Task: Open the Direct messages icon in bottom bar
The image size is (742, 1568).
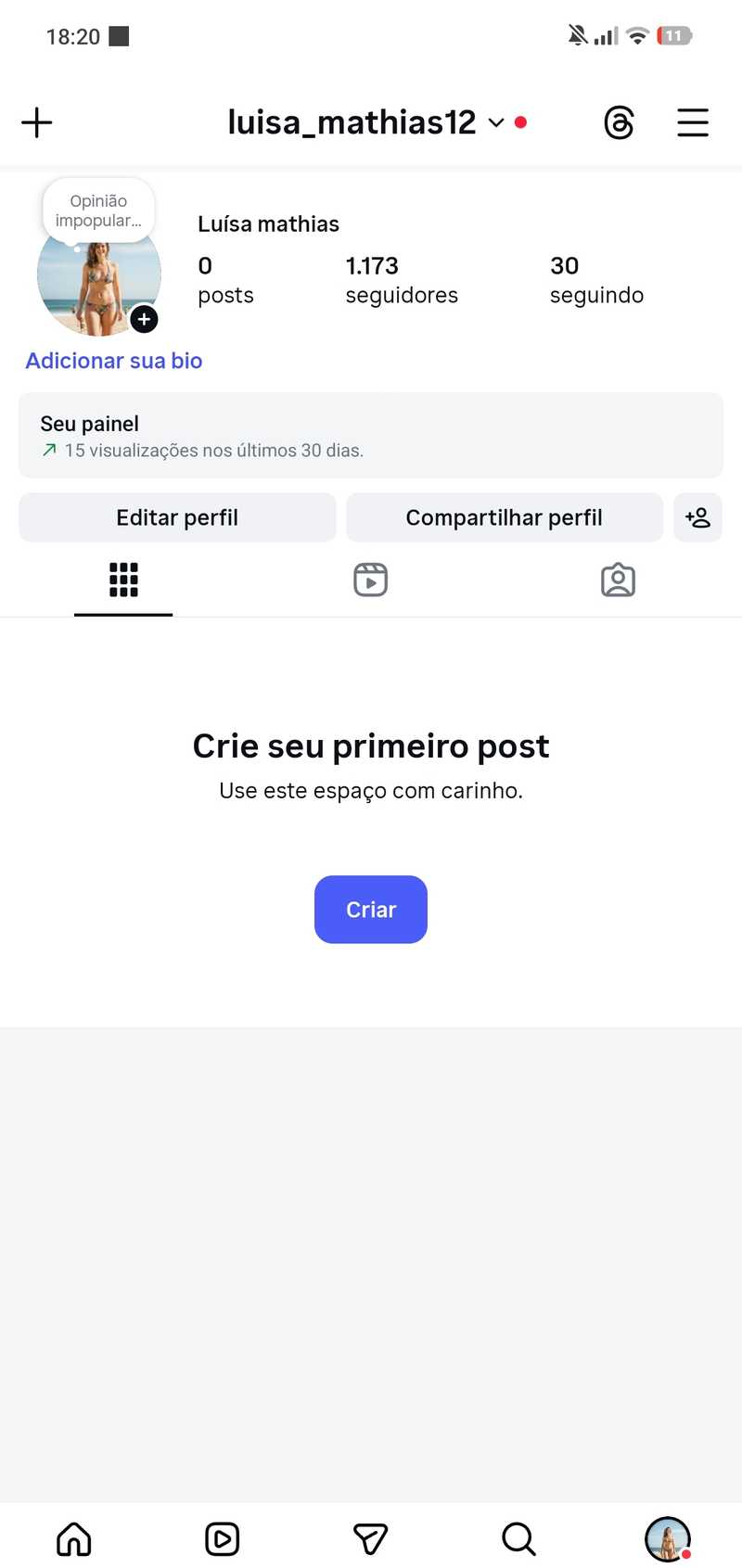Action: (x=370, y=1538)
